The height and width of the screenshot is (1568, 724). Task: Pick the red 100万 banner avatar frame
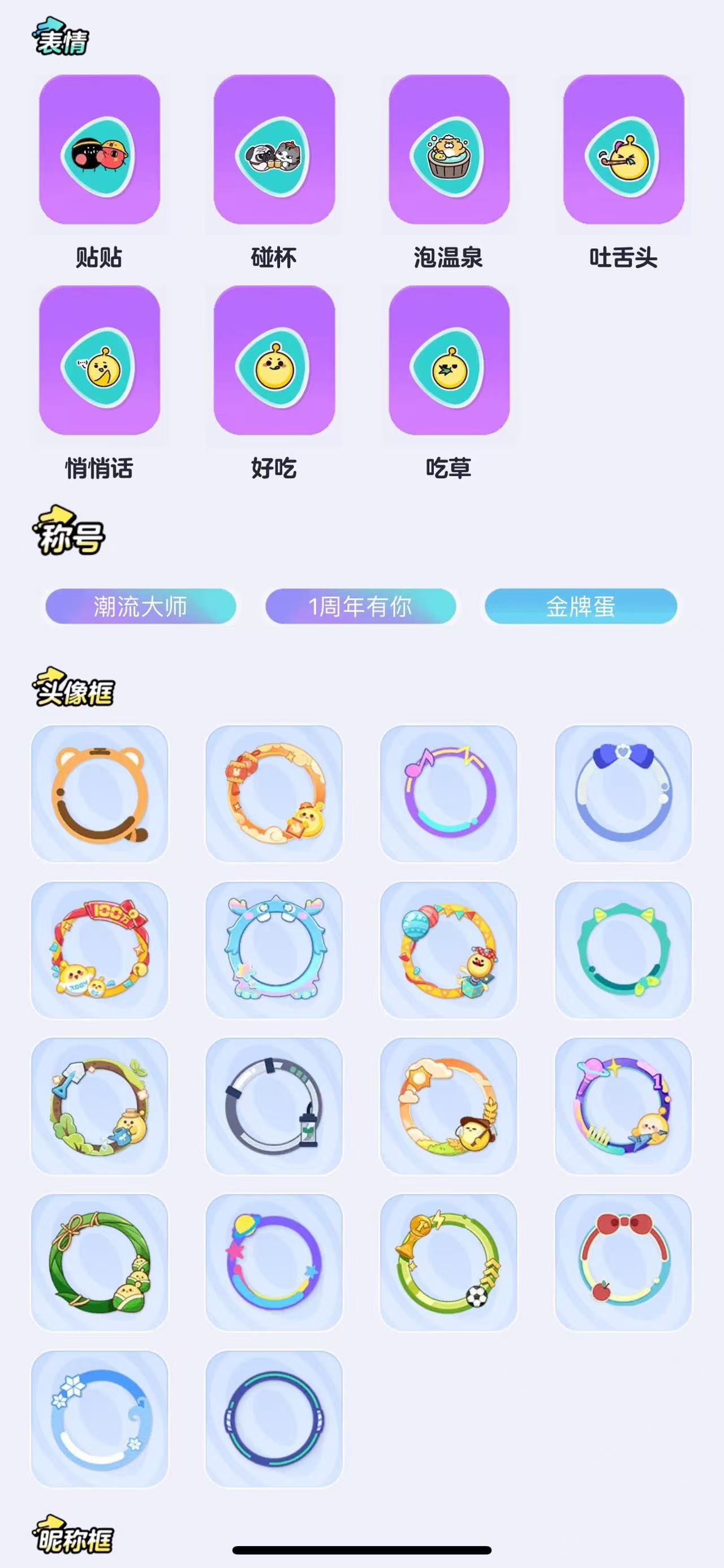99,950
